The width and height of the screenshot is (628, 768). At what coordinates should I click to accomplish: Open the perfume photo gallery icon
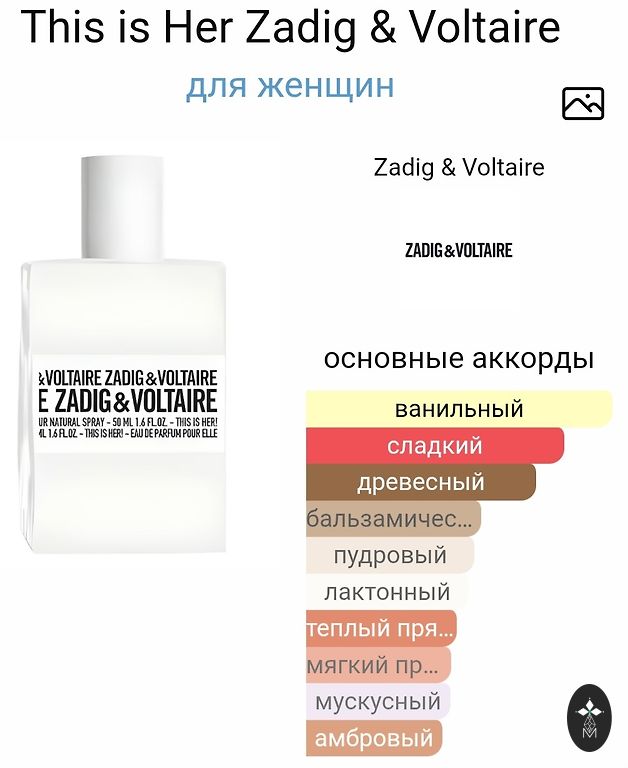[583, 103]
